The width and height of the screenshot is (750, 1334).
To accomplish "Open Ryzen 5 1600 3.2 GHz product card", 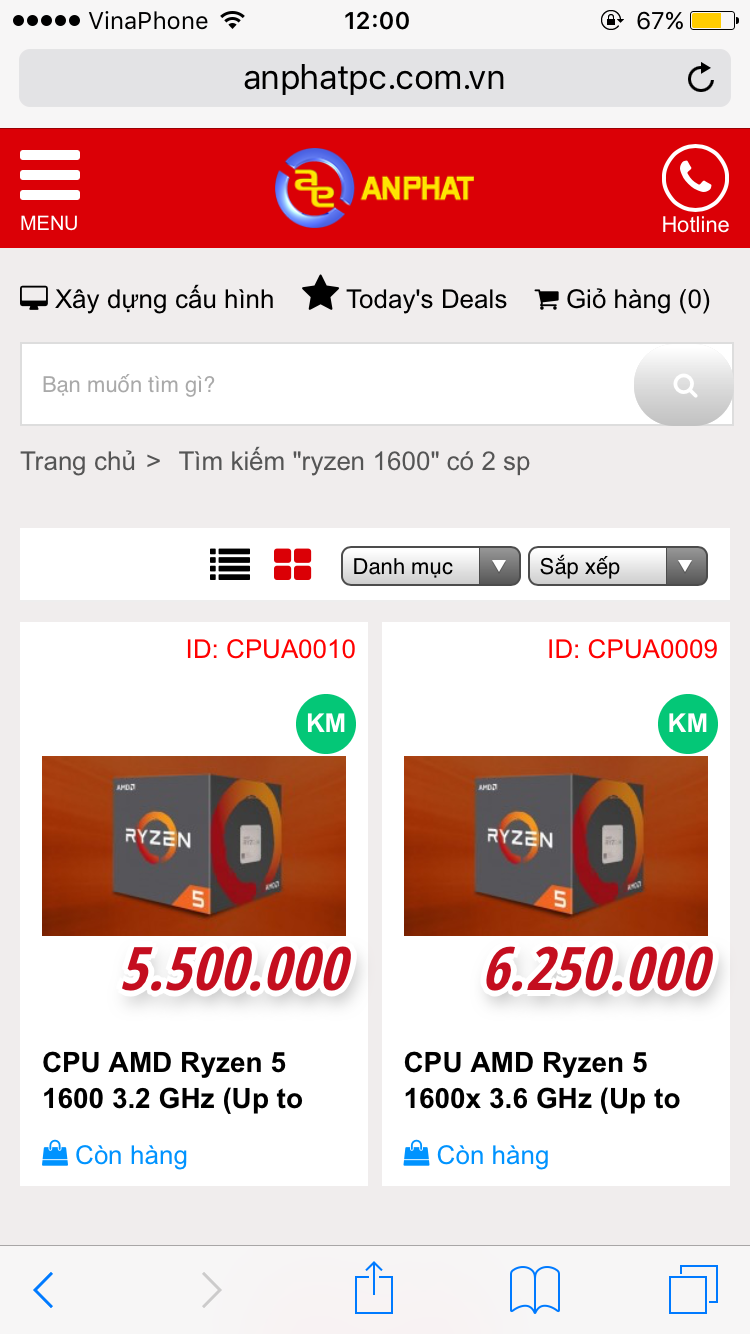I will tap(194, 904).
